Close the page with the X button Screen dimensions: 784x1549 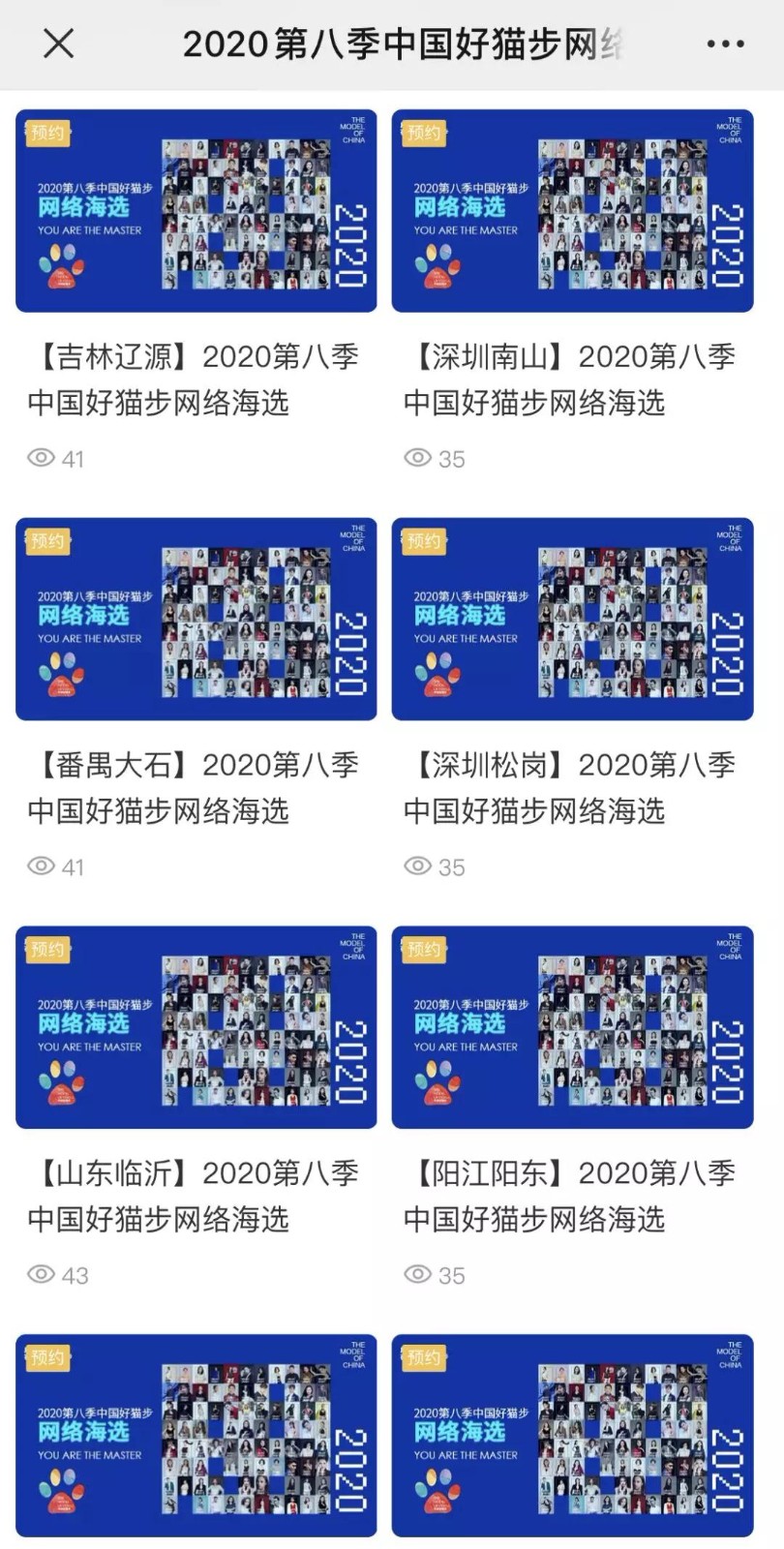tap(59, 44)
